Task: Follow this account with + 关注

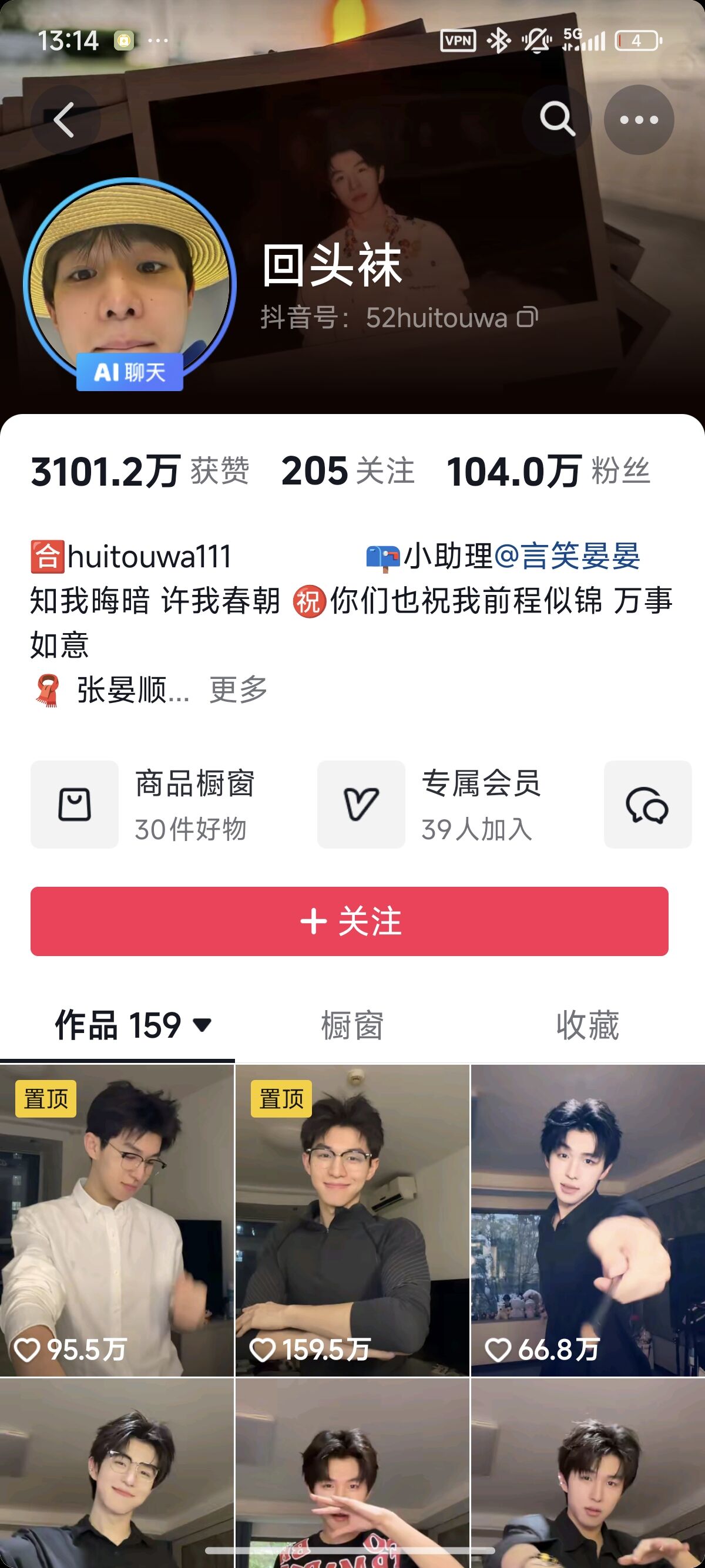Action: (x=350, y=921)
